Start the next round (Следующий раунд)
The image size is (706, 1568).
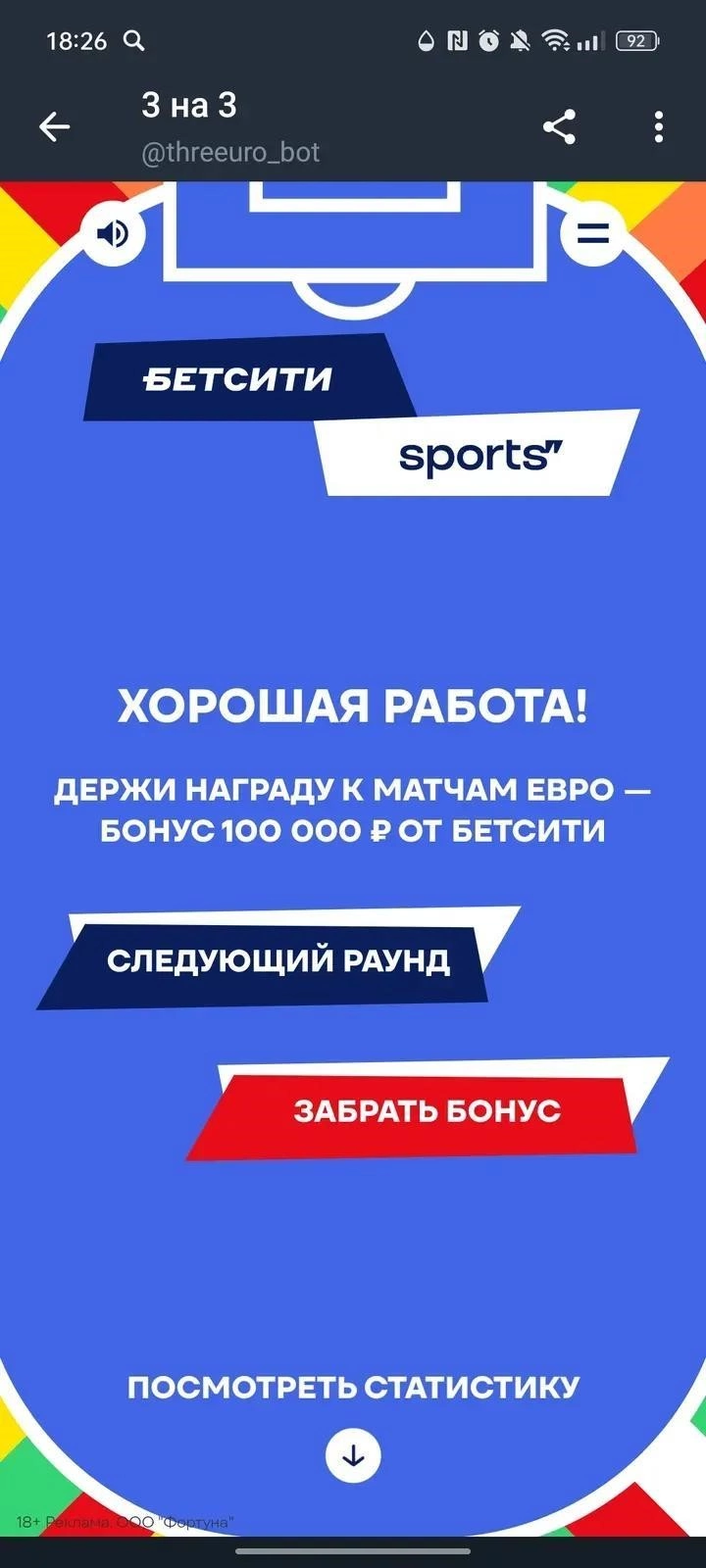277,960
